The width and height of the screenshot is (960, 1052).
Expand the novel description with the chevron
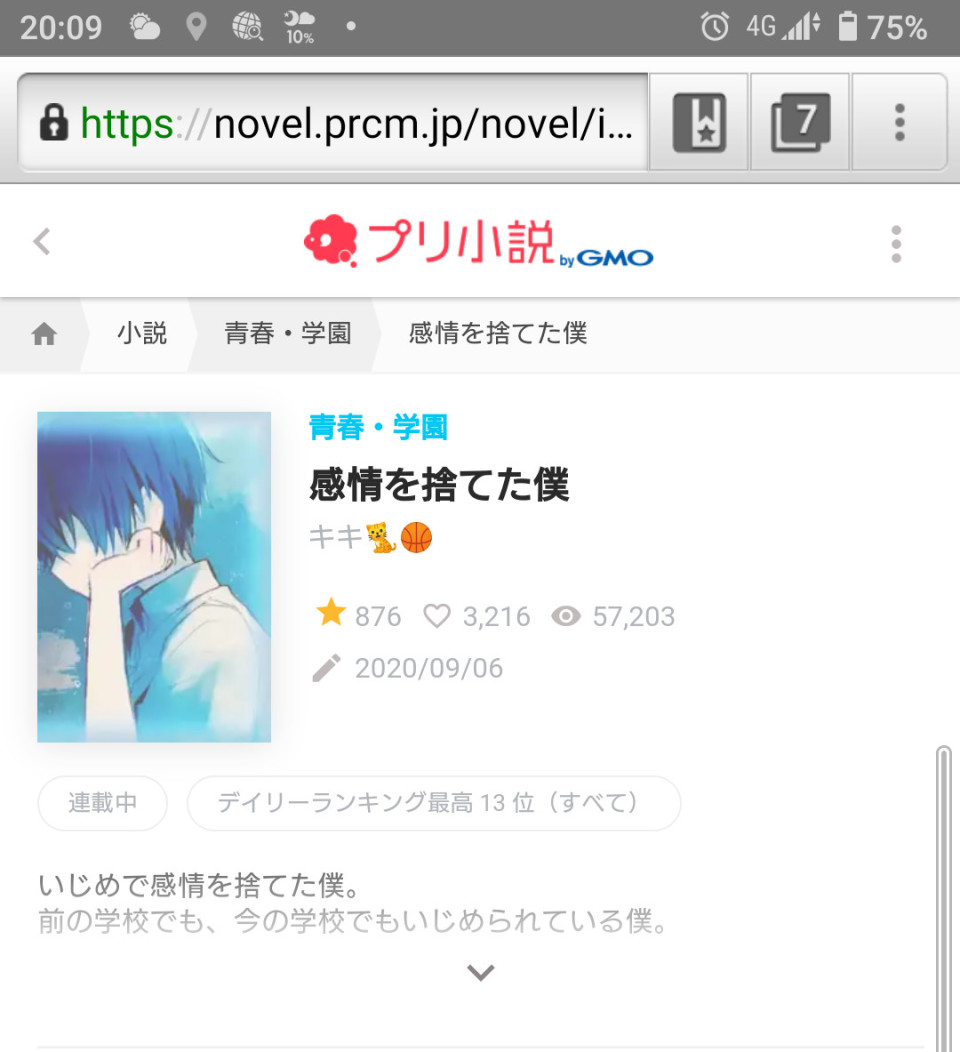481,972
